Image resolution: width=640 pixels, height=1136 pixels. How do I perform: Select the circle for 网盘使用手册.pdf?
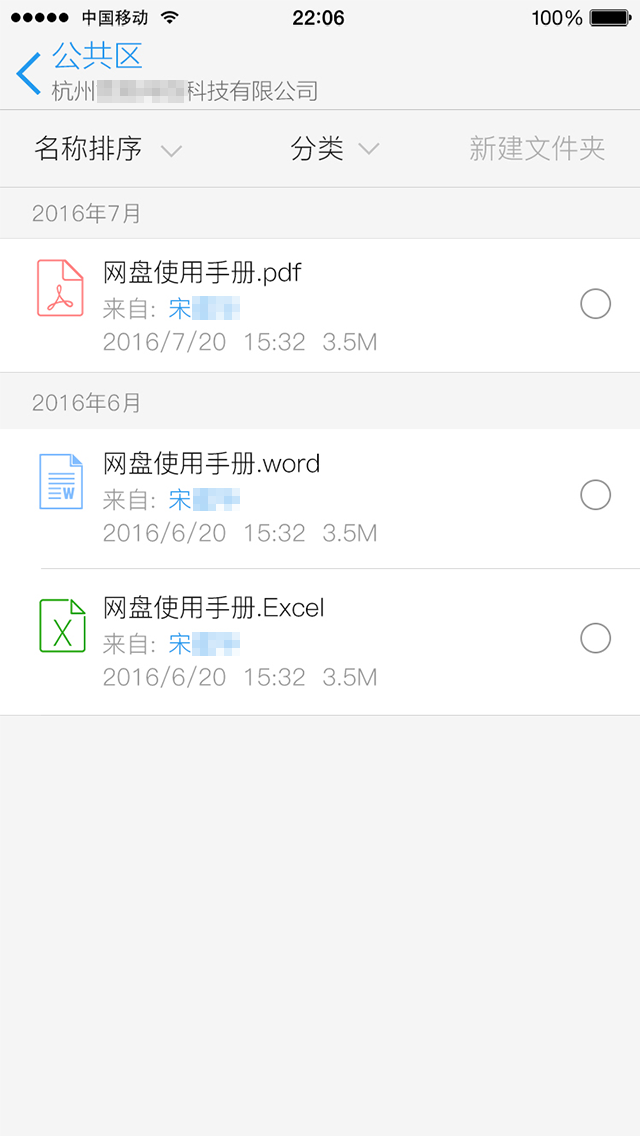click(x=595, y=304)
